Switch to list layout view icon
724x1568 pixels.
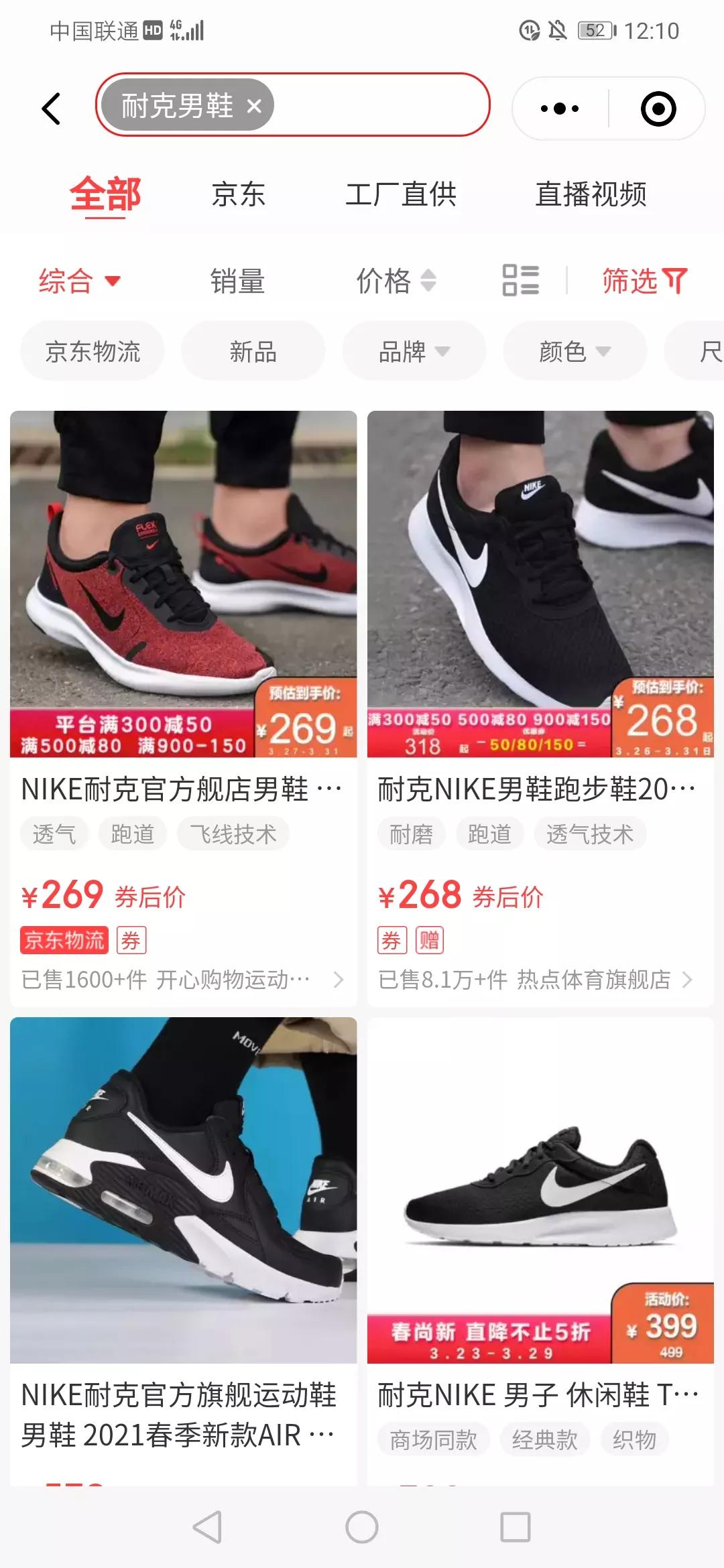(522, 281)
